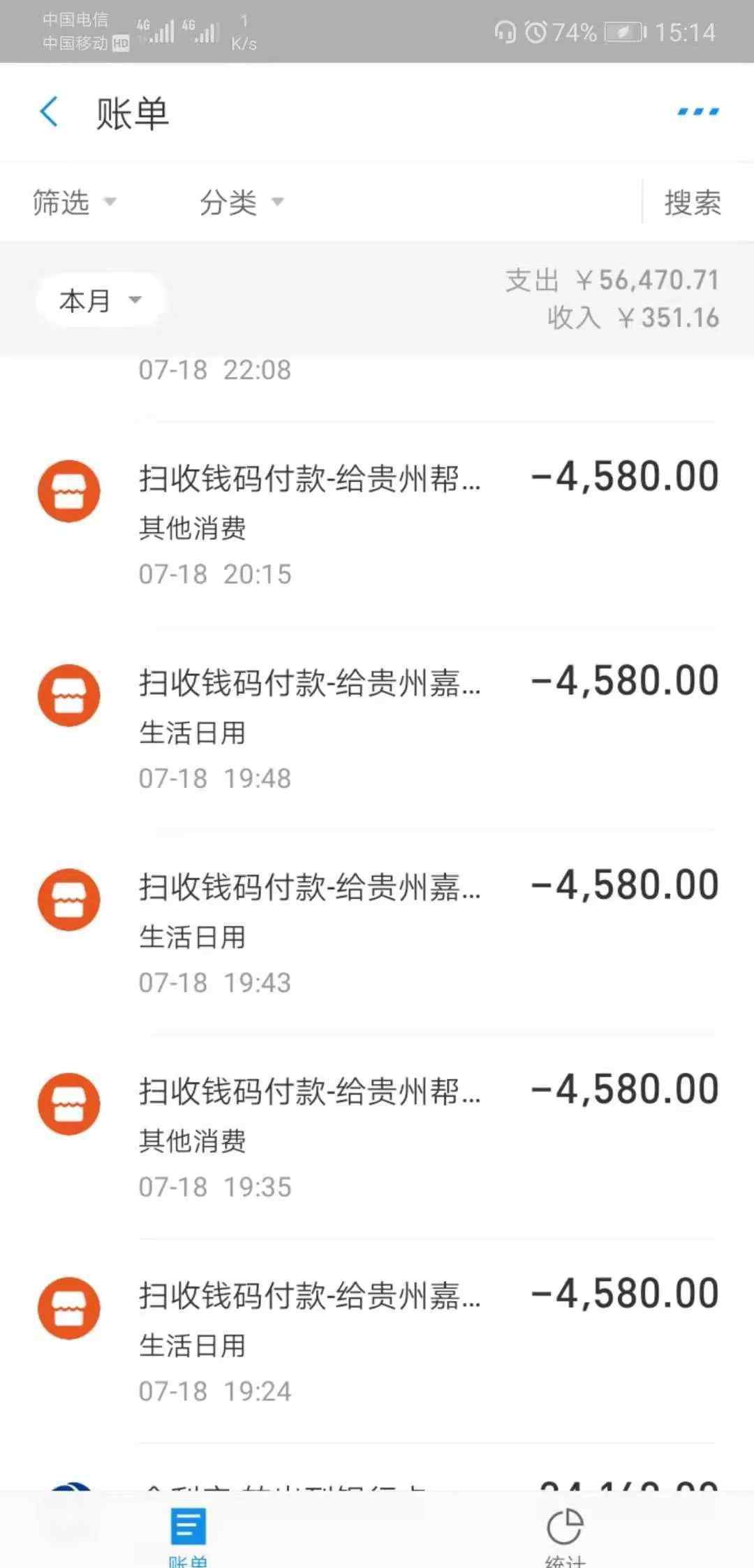
Task: Open the 07-18 19:43 payment record
Action: tap(377, 932)
